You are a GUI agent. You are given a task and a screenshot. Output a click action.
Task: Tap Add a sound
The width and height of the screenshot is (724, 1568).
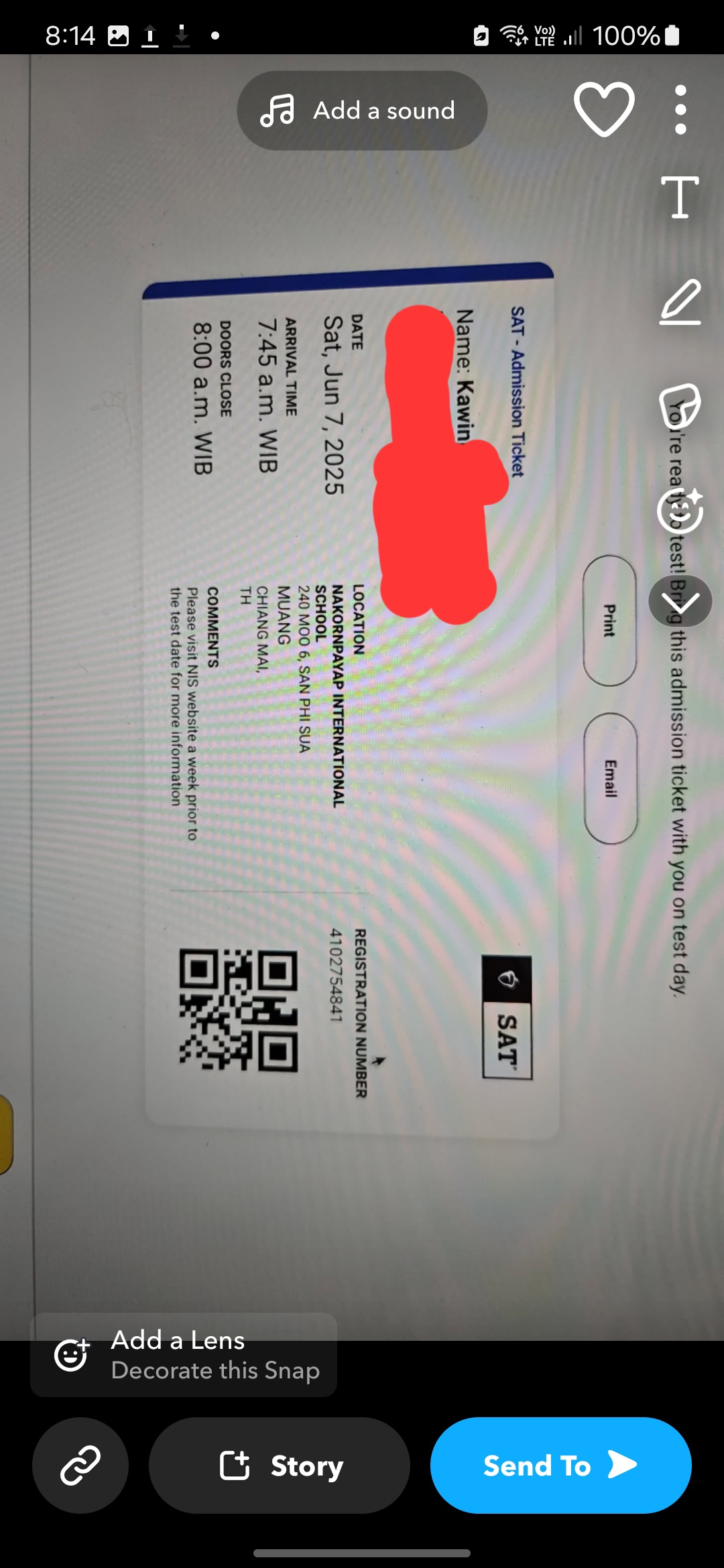click(362, 111)
